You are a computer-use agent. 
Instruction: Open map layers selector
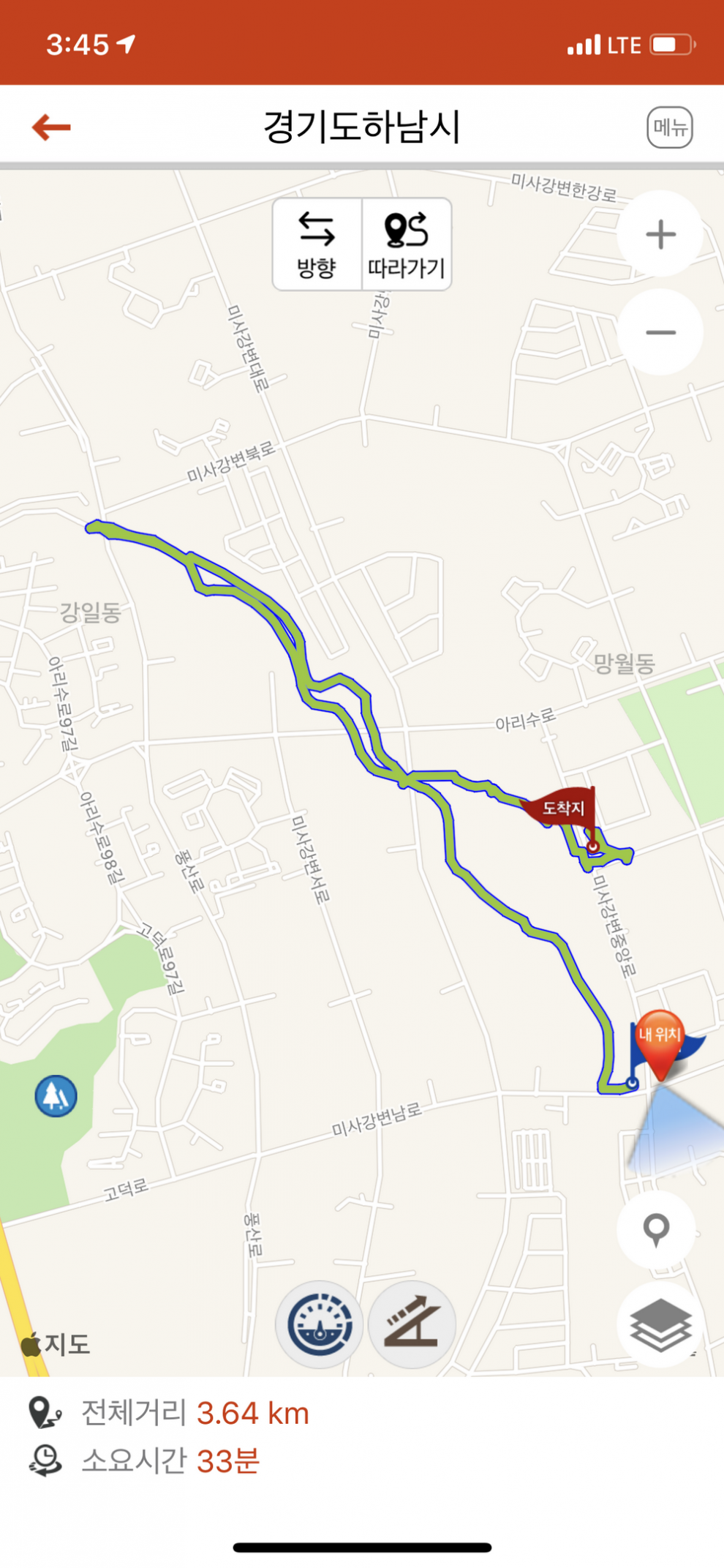660,1324
